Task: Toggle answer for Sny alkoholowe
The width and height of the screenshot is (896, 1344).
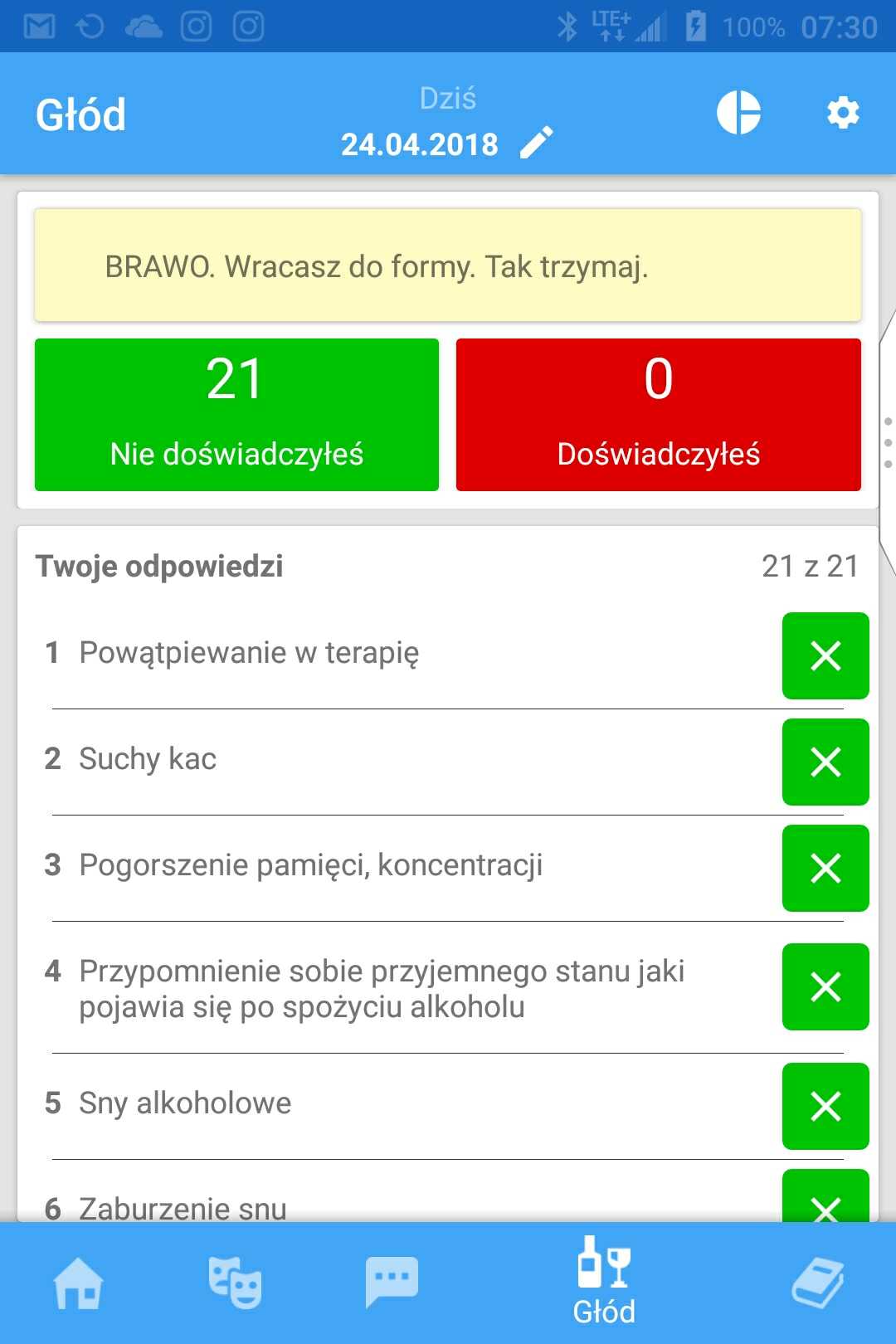Action: pyautogui.click(x=825, y=1106)
